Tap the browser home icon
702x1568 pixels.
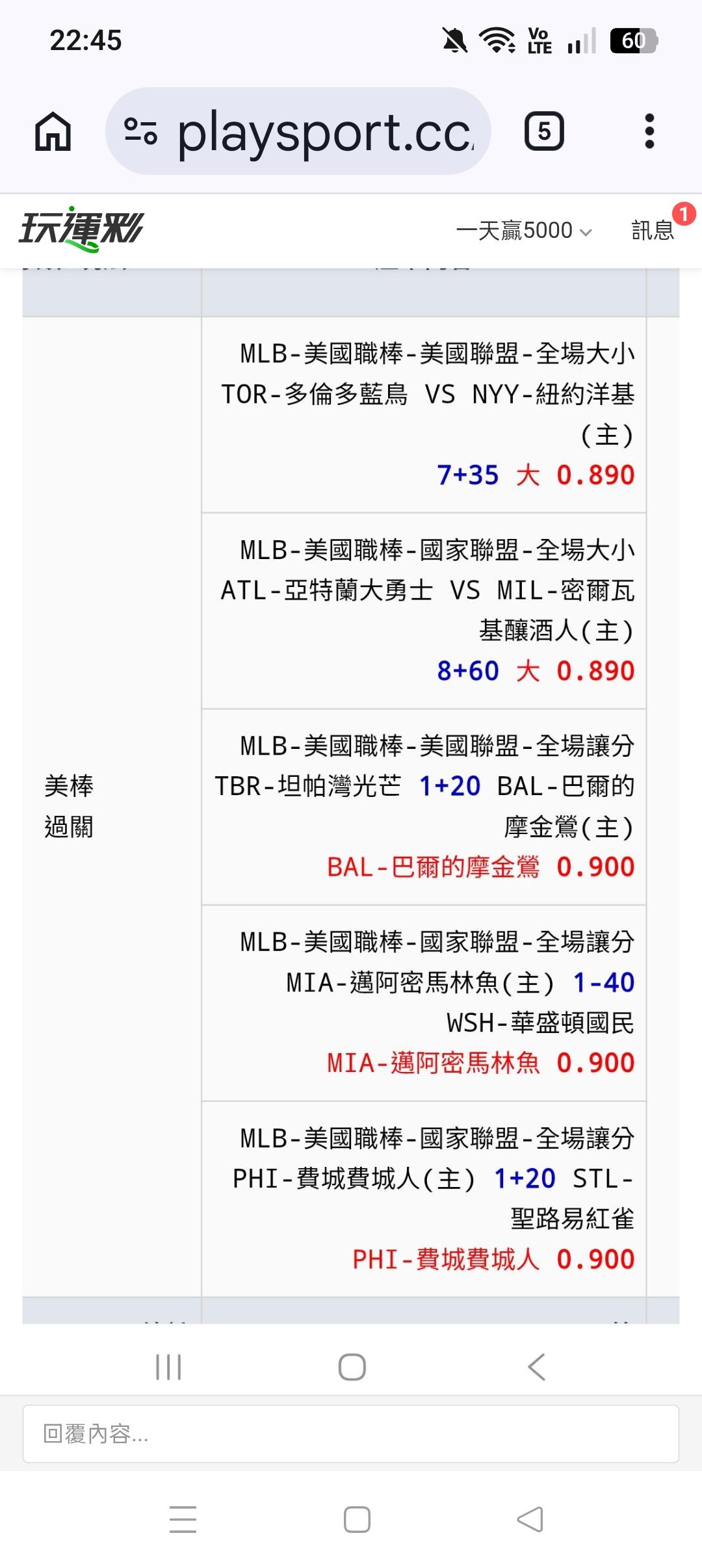tap(53, 131)
